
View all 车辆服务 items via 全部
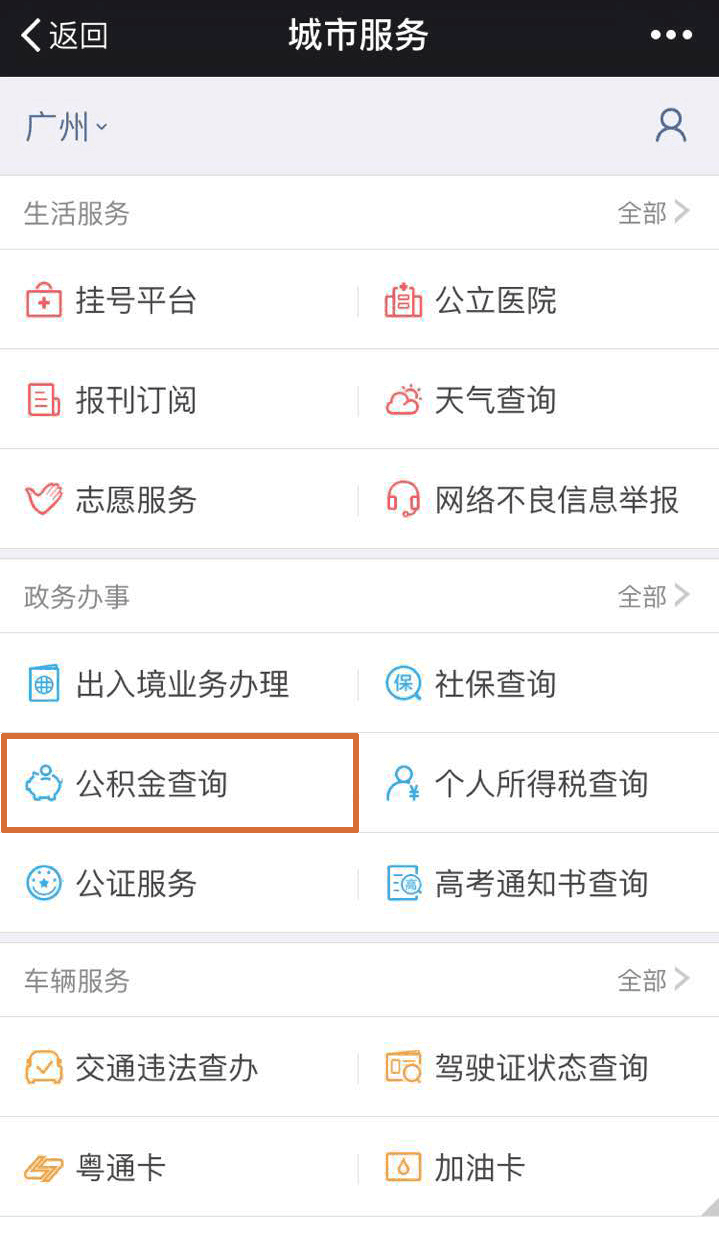pyautogui.click(x=654, y=980)
